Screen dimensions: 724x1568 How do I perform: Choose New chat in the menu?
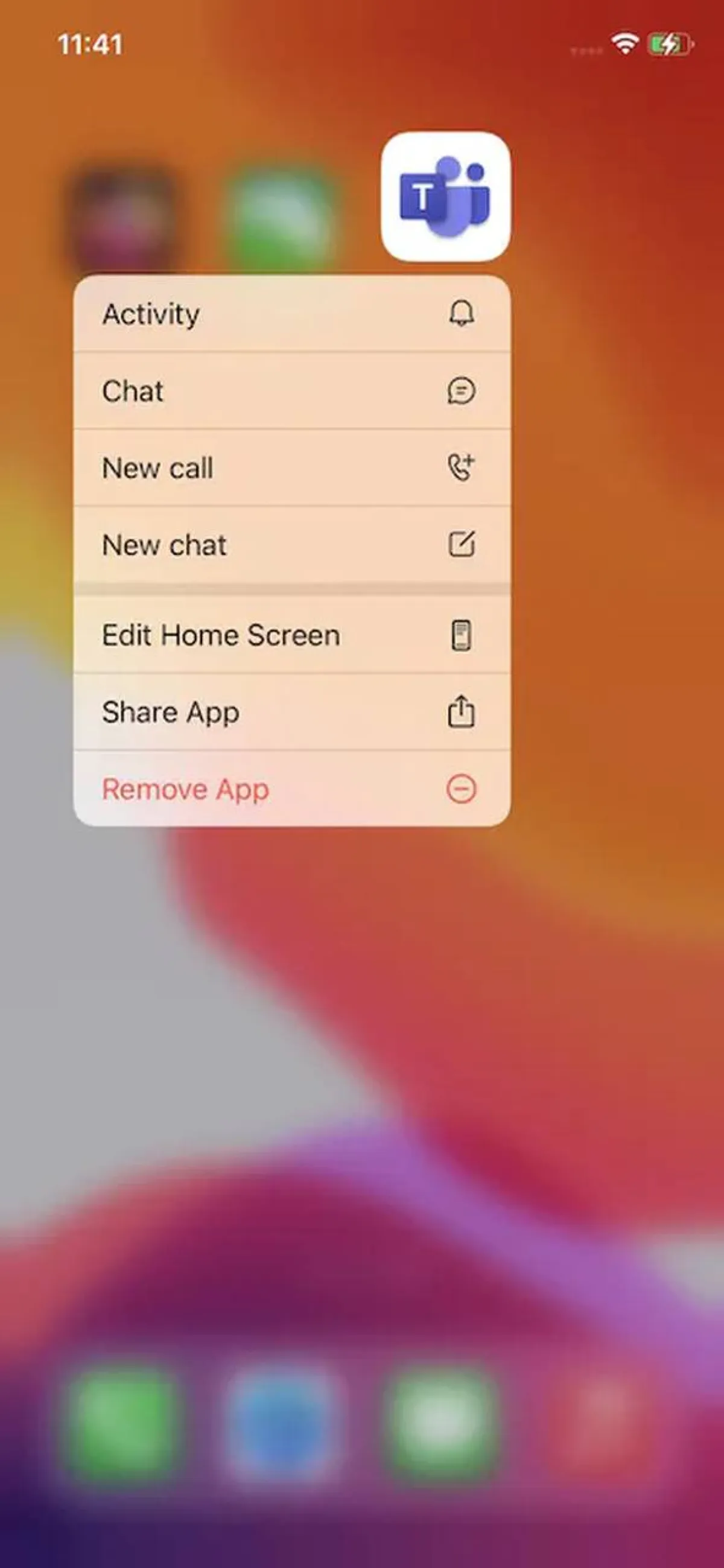pyautogui.click(x=291, y=545)
